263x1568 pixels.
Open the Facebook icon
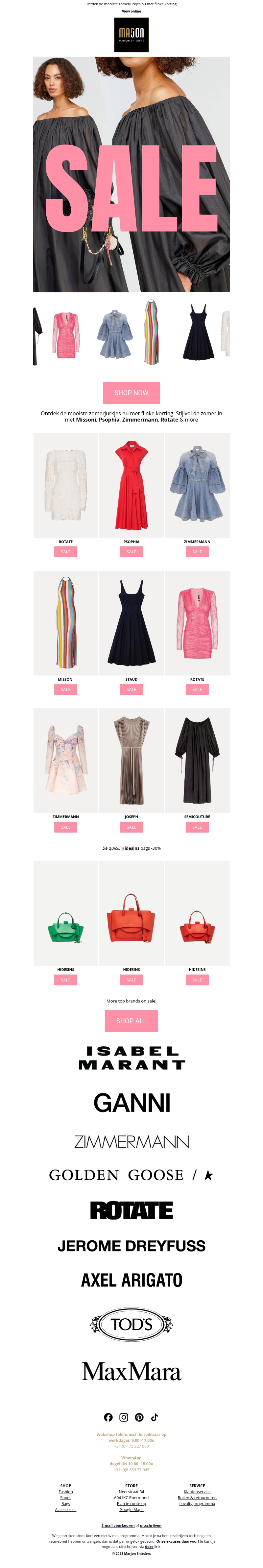108,1417
